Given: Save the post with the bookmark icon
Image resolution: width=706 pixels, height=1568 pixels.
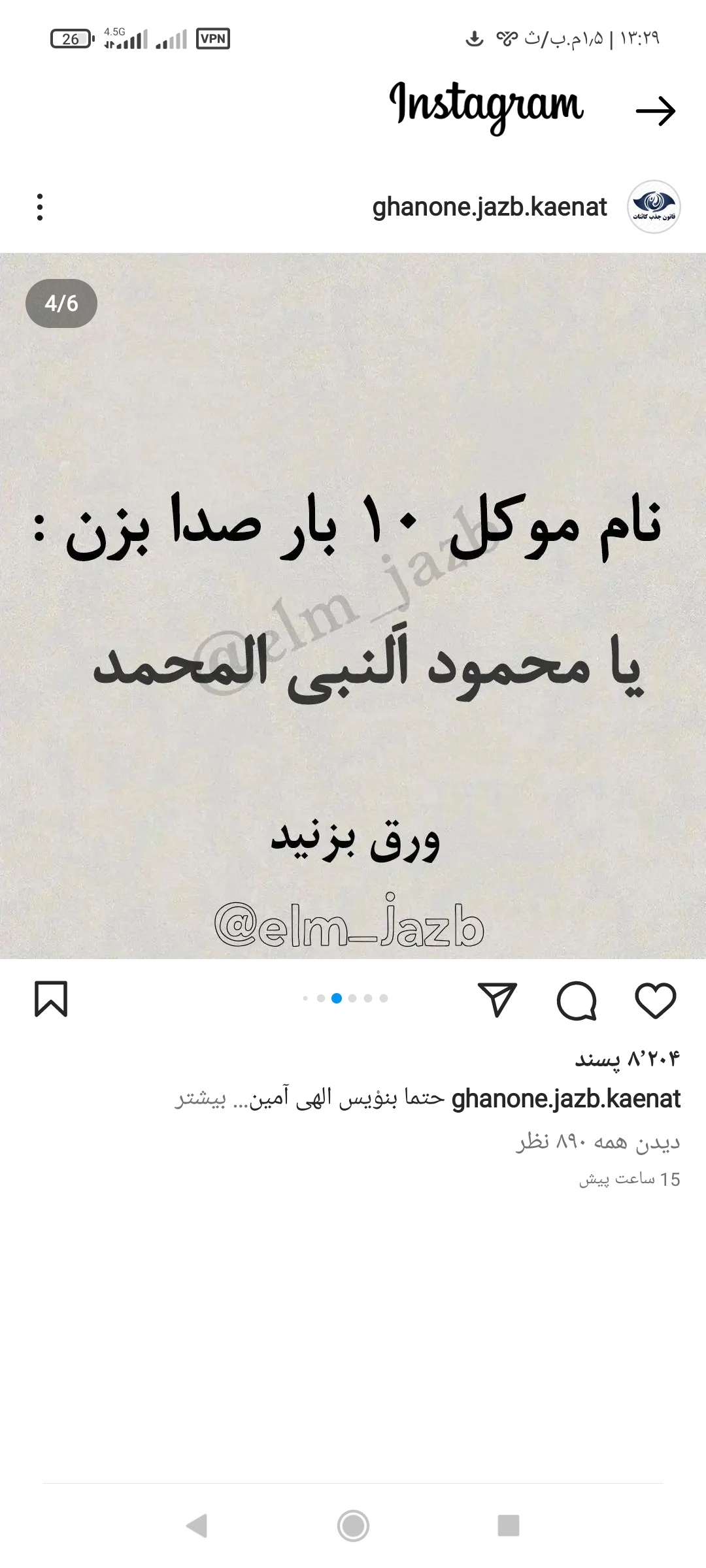Looking at the screenshot, I should 51,999.
